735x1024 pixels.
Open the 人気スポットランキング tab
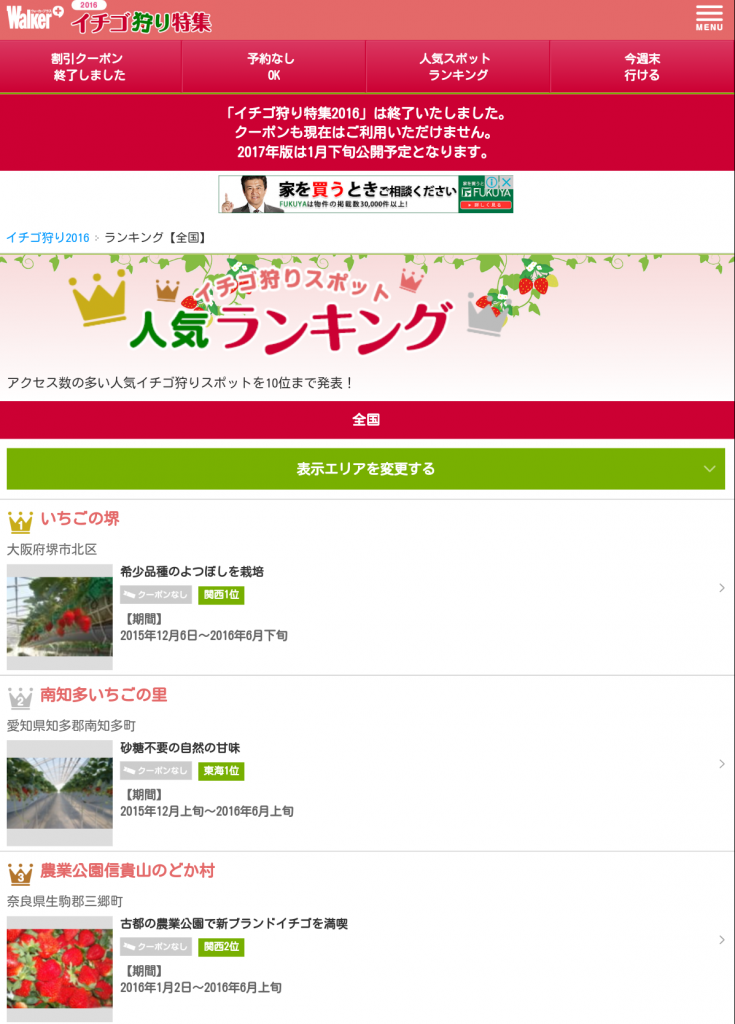click(x=458, y=67)
